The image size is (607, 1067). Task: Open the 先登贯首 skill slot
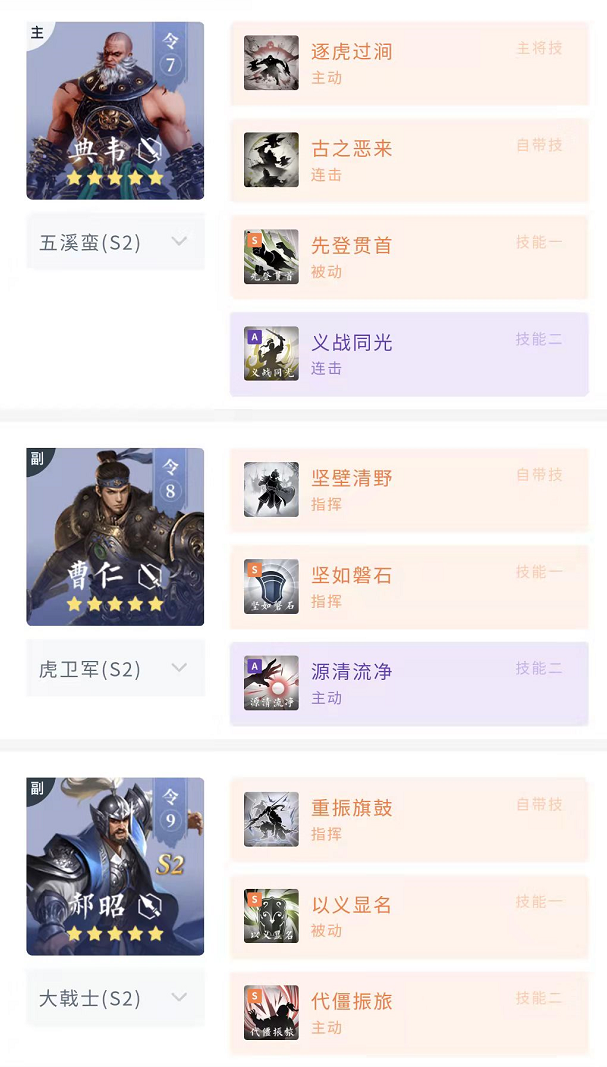(x=408, y=257)
